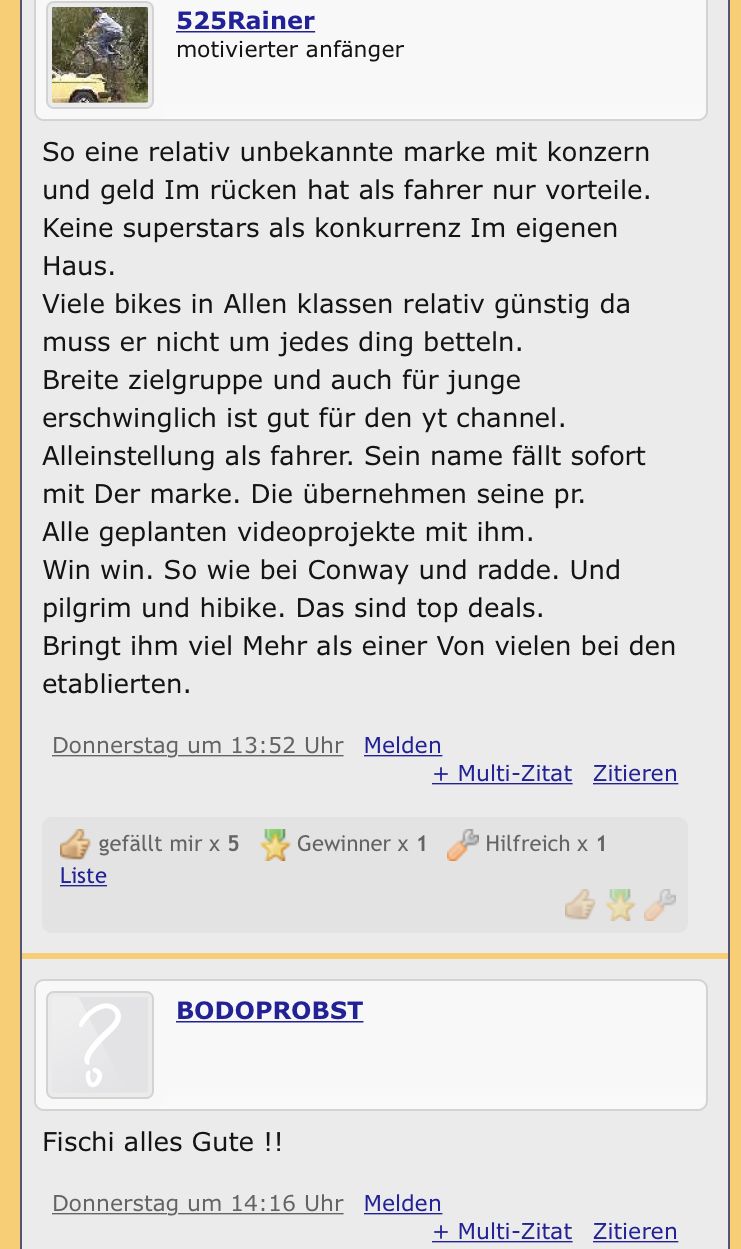The image size is (741, 1249).
Task: Open 525Rainer's user profile link
Action: tap(245, 21)
